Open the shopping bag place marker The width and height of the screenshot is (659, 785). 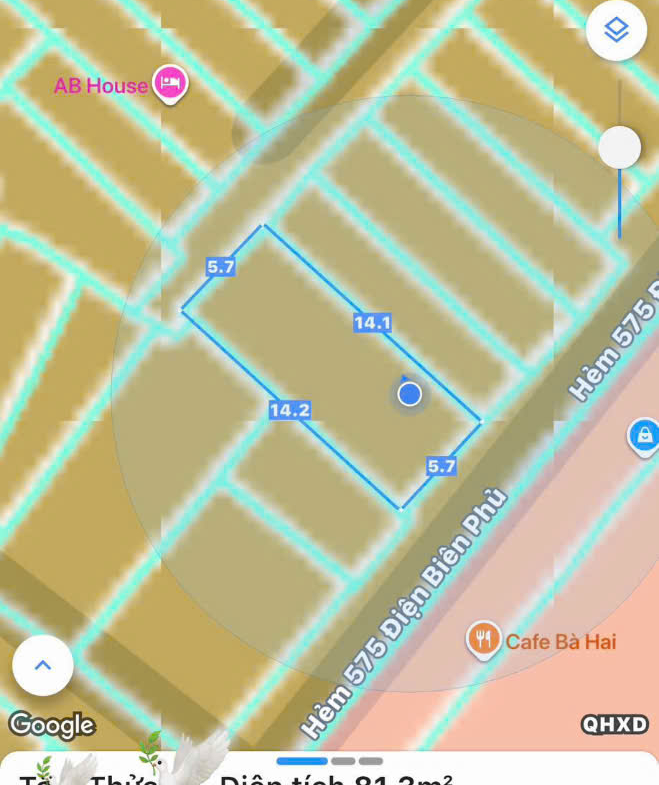tap(644, 436)
